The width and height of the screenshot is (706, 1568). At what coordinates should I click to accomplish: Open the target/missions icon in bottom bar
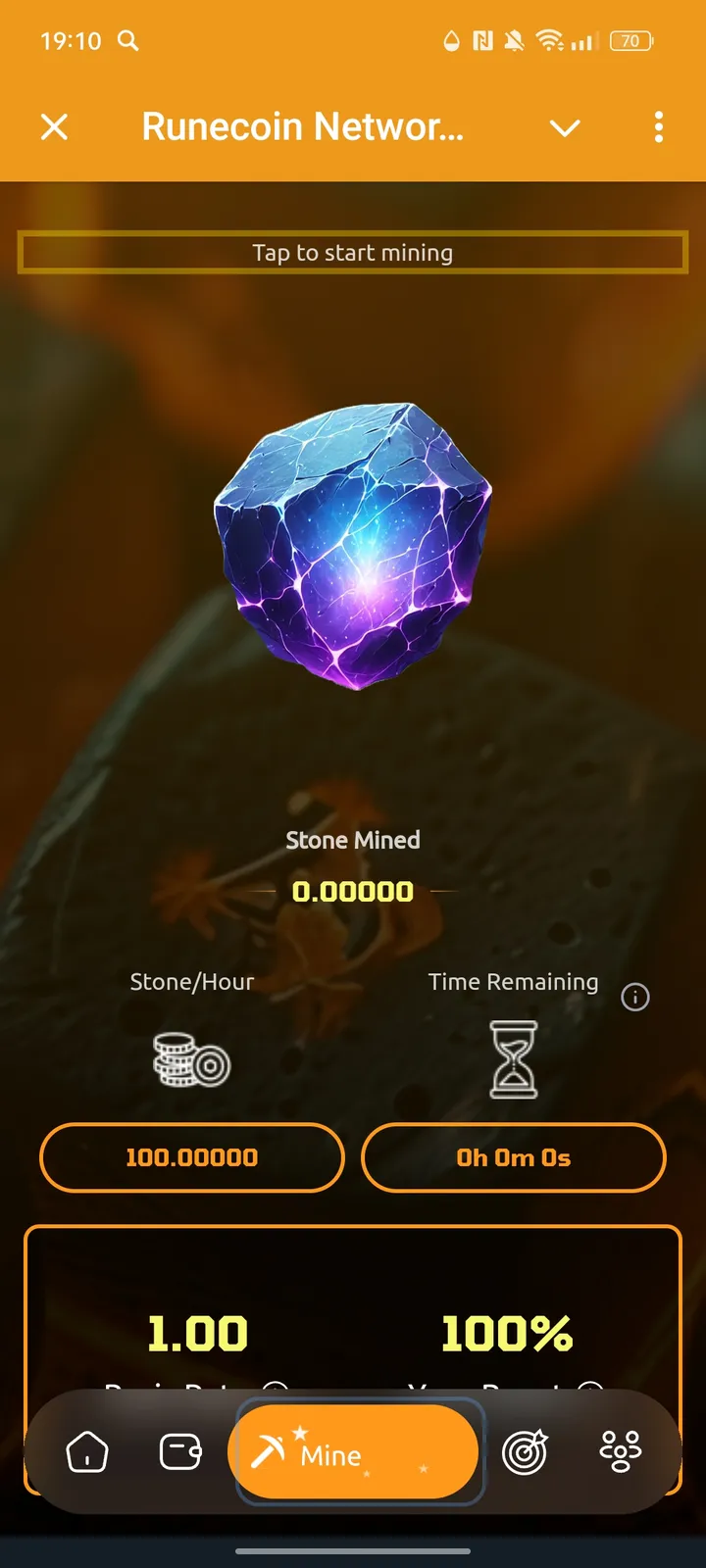pyautogui.click(x=527, y=1453)
